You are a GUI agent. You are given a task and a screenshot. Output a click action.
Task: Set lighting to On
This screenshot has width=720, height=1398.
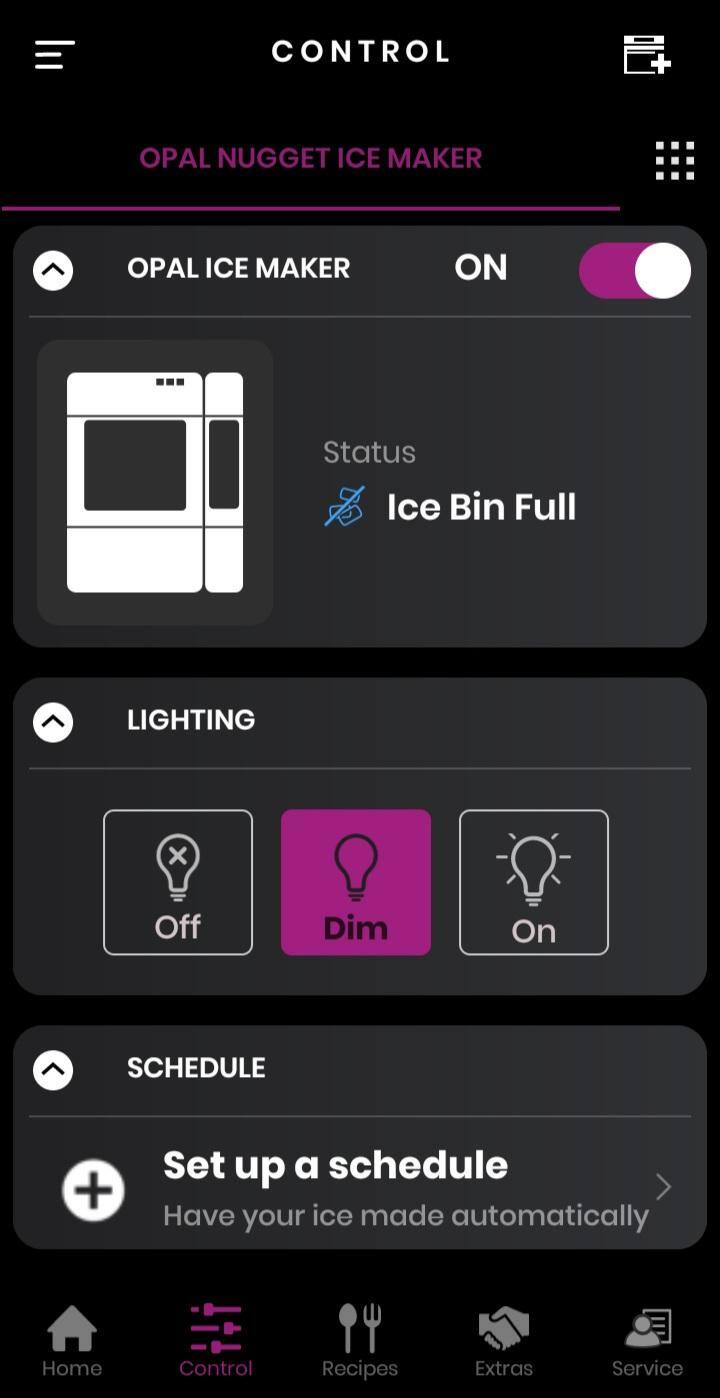(x=534, y=882)
